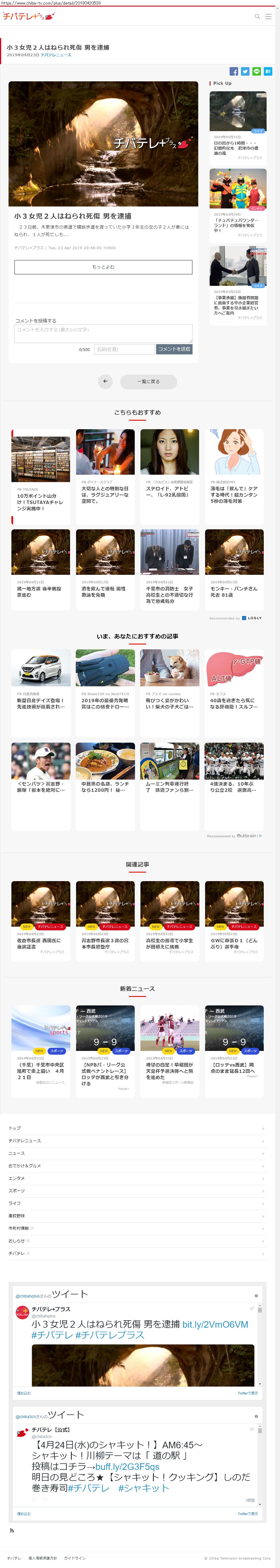Share the article on Twitter

pos(245,71)
